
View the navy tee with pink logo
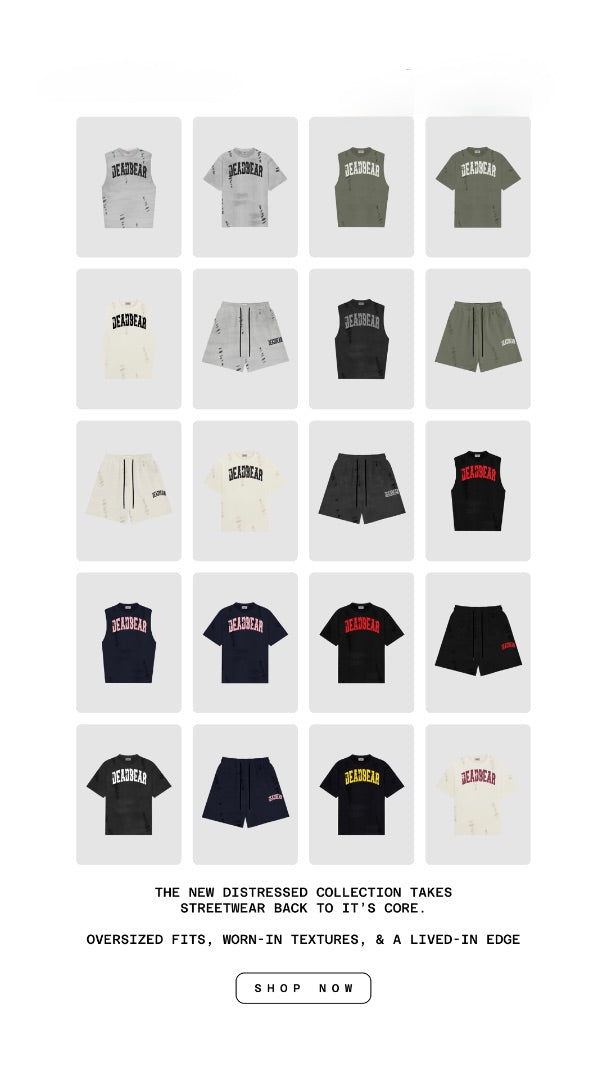(x=245, y=643)
